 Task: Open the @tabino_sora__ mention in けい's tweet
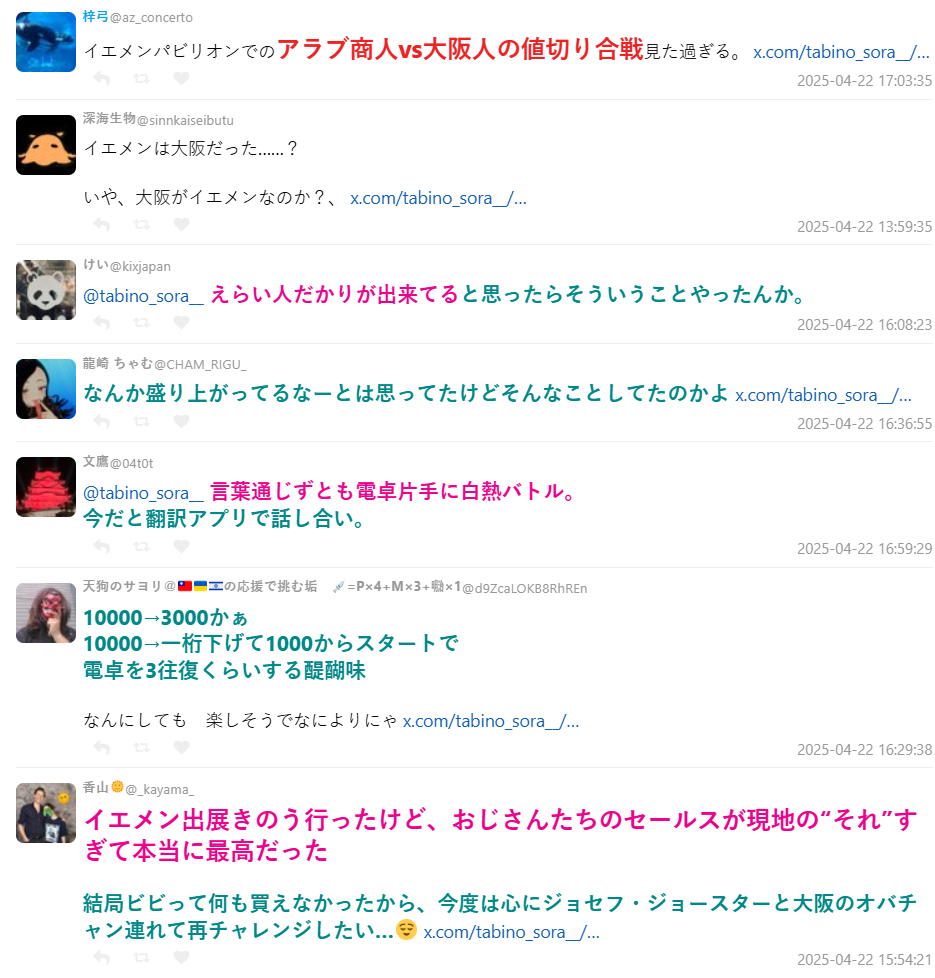click(143, 296)
